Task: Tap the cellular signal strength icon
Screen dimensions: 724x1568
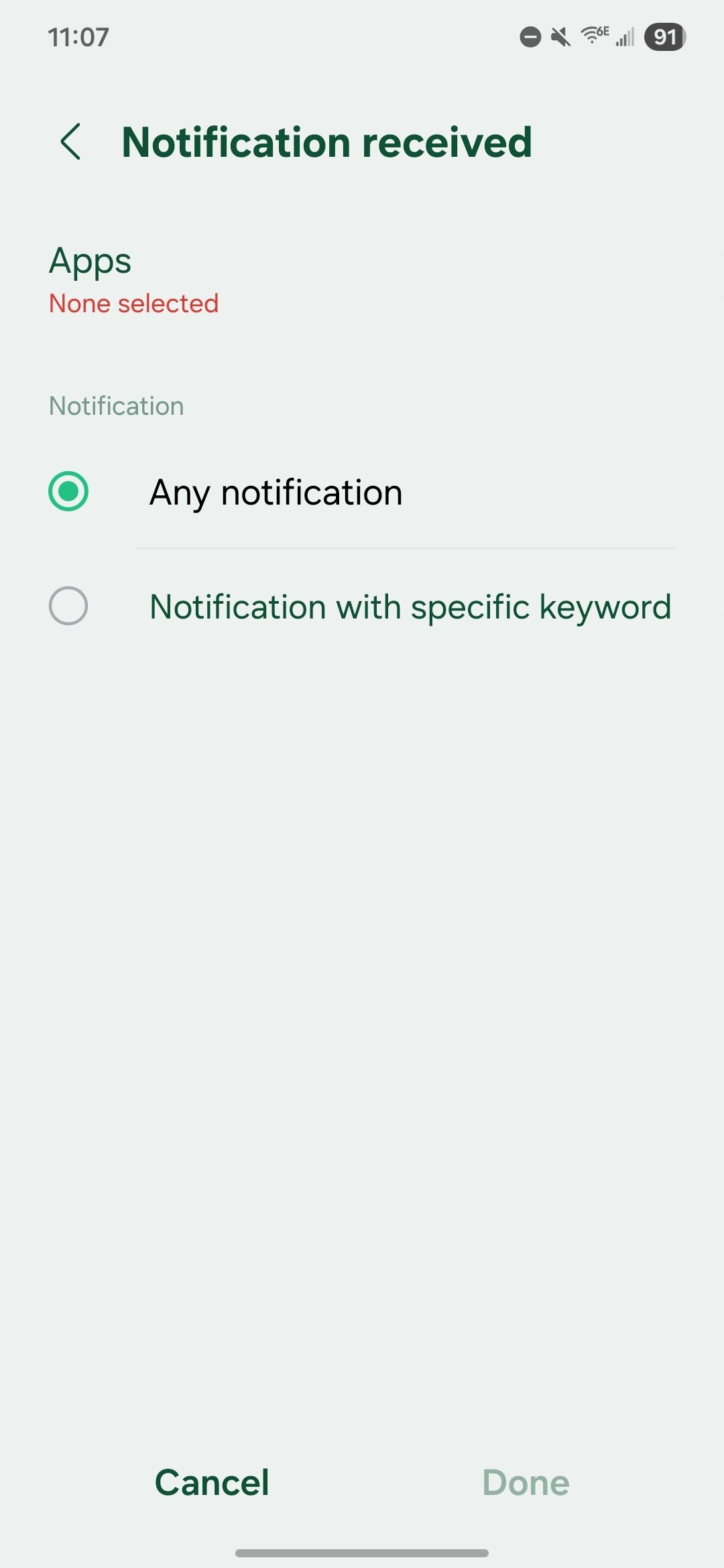Action: pyautogui.click(x=623, y=37)
